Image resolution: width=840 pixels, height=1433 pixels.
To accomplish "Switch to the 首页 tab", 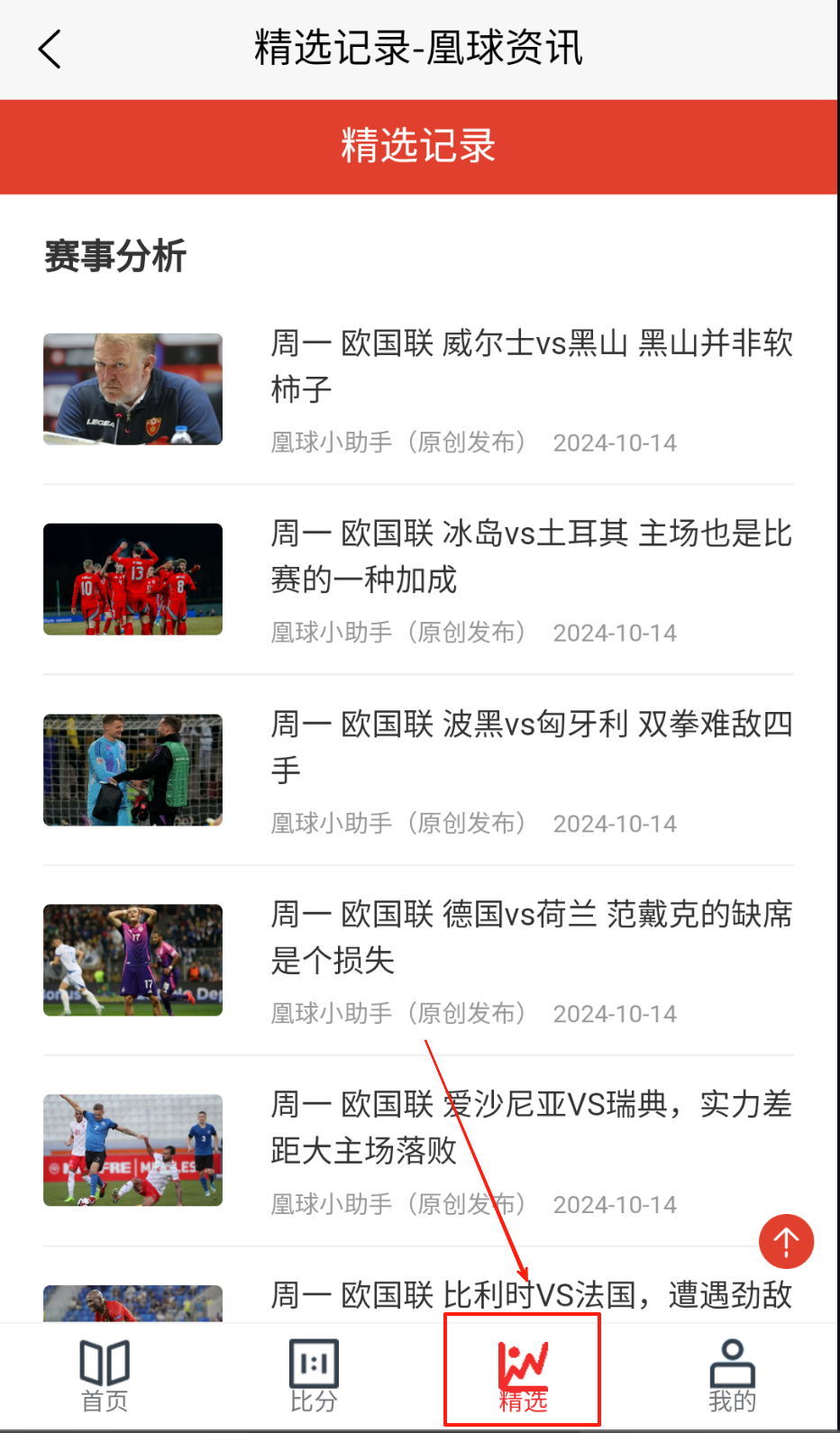I will [x=105, y=1375].
